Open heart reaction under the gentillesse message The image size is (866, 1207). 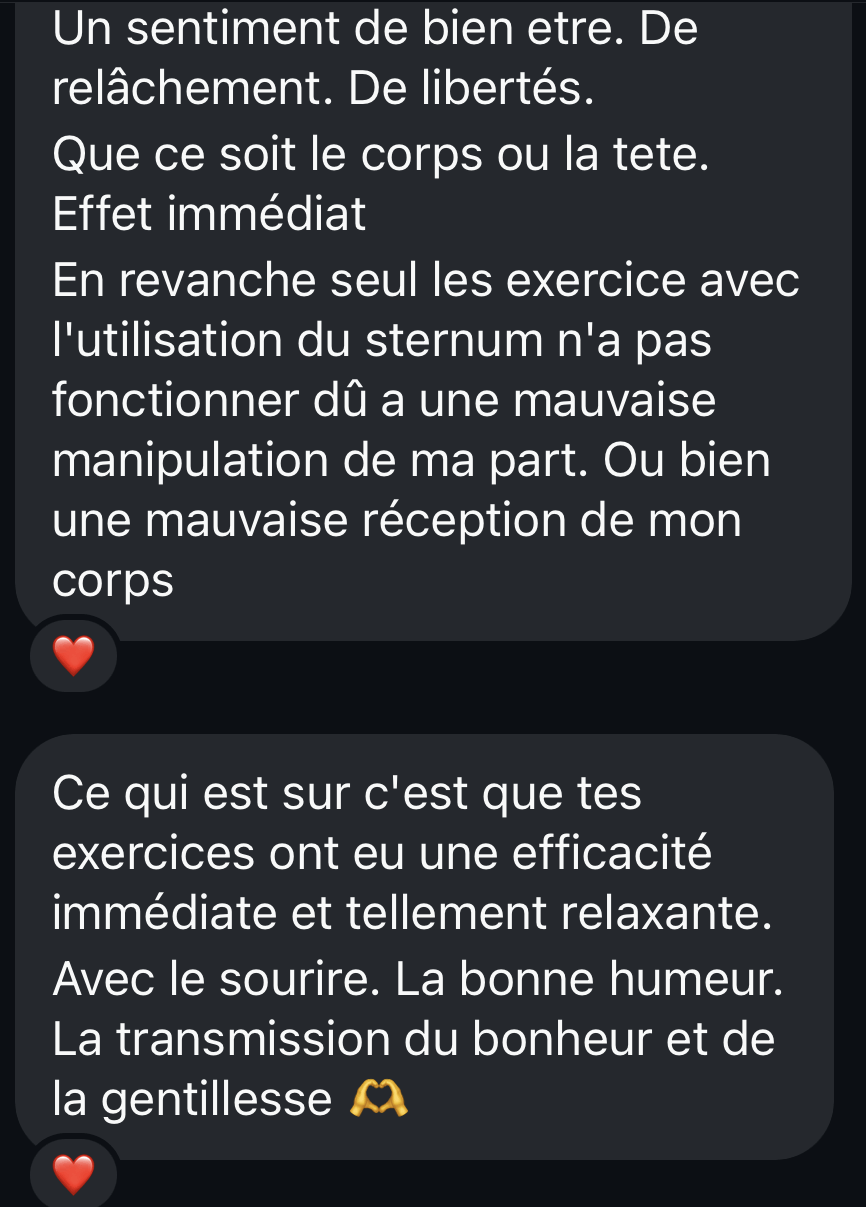pyautogui.click(x=73, y=1175)
